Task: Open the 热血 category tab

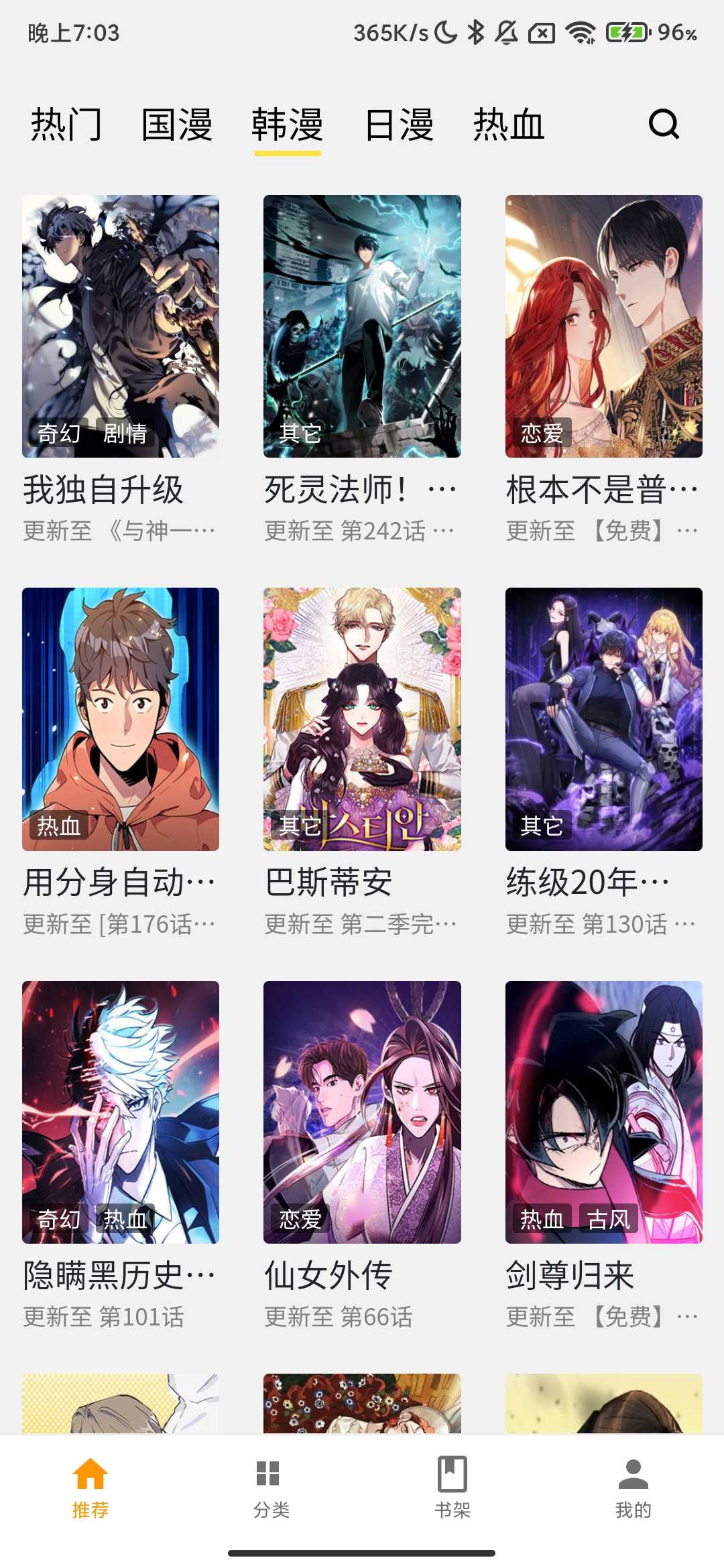Action: coord(509,125)
